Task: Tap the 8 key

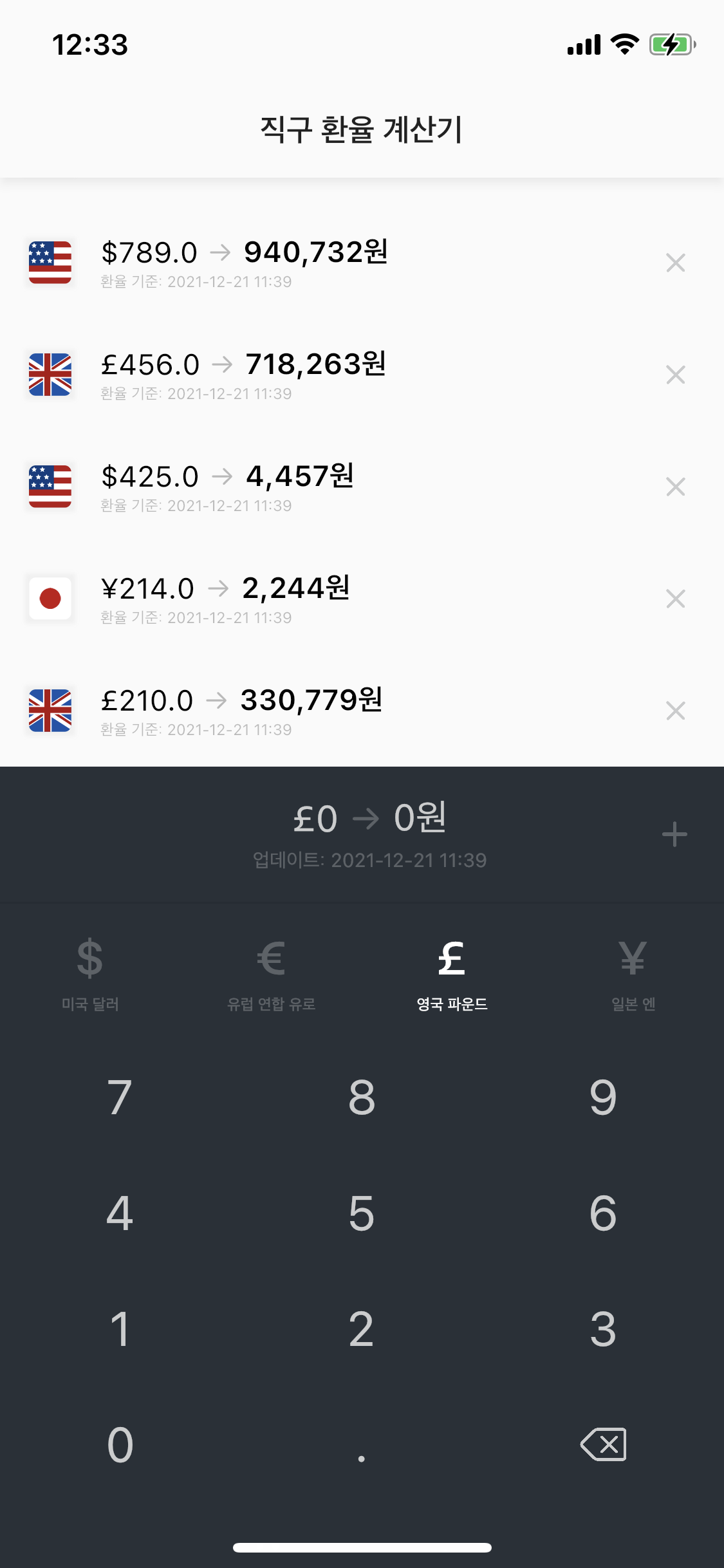Action: click(x=362, y=1097)
